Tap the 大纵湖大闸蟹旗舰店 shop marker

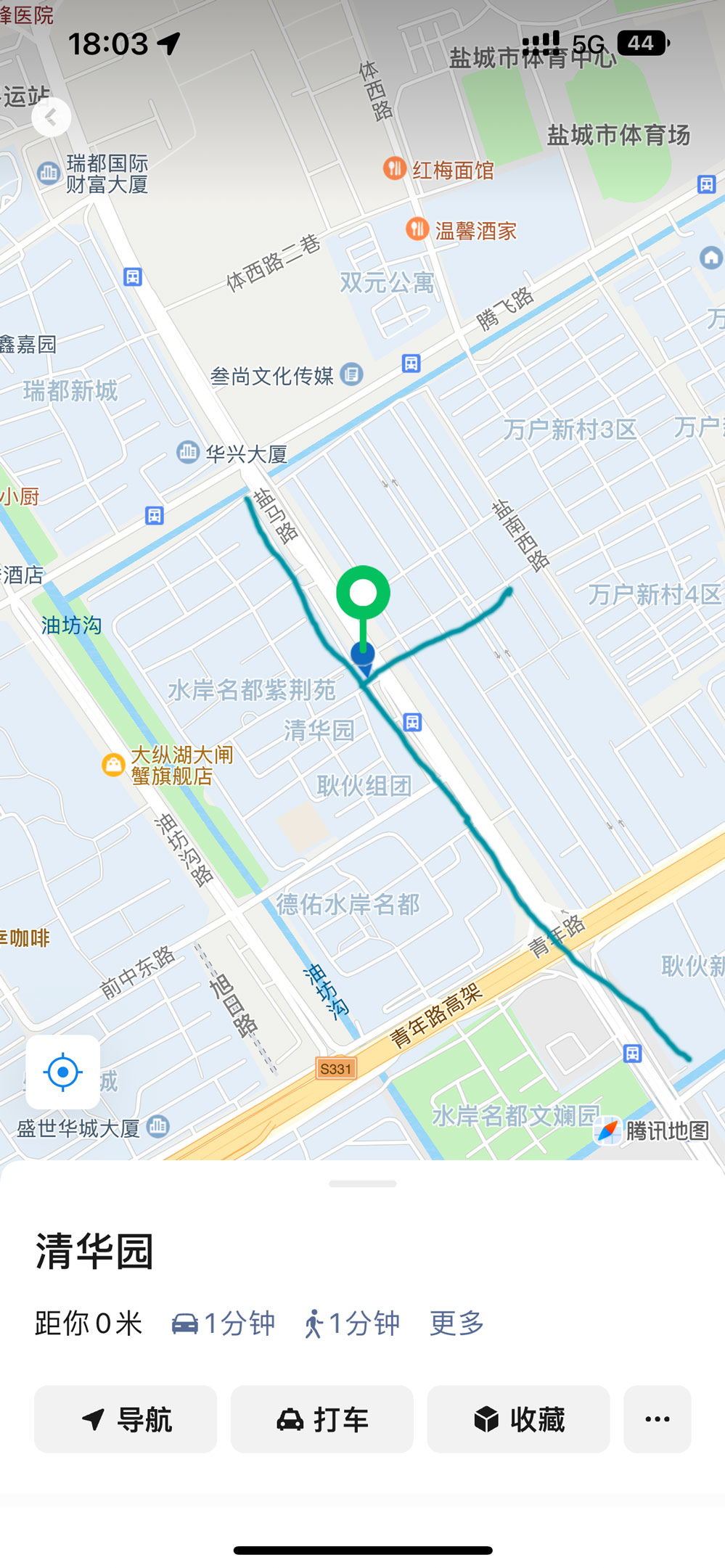113,764
